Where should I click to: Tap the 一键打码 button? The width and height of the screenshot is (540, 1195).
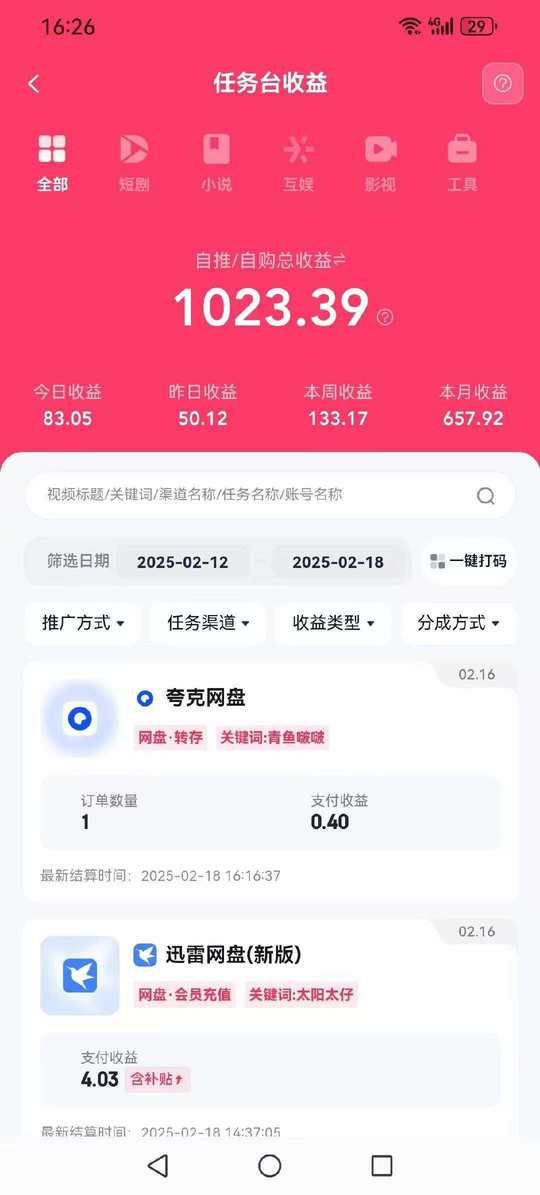(468, 562)
